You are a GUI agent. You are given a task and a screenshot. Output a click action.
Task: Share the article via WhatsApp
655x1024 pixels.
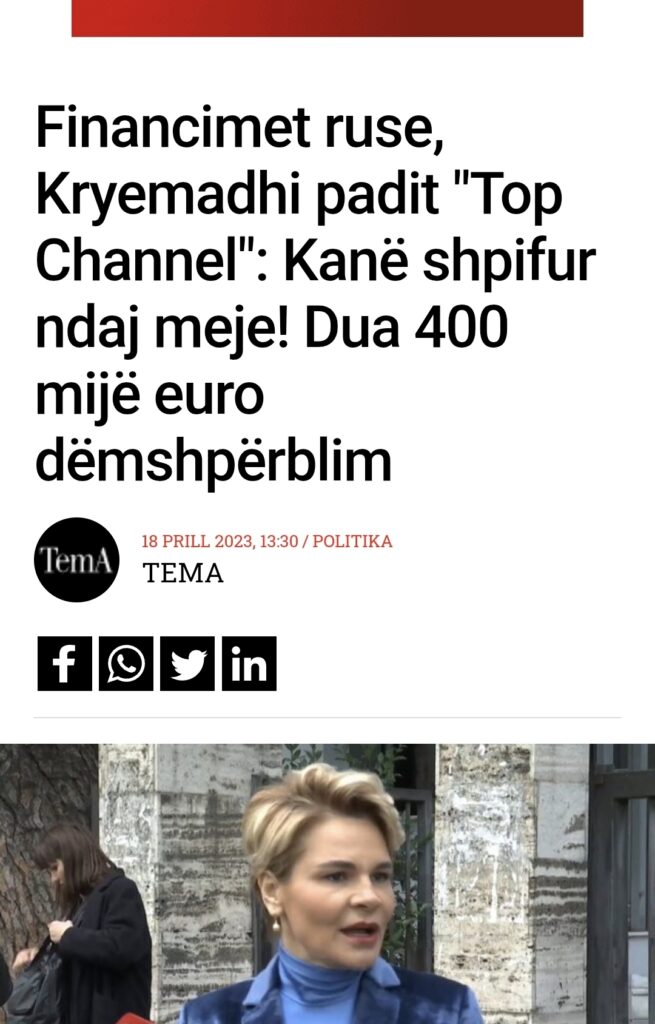(x=126, y=664)
